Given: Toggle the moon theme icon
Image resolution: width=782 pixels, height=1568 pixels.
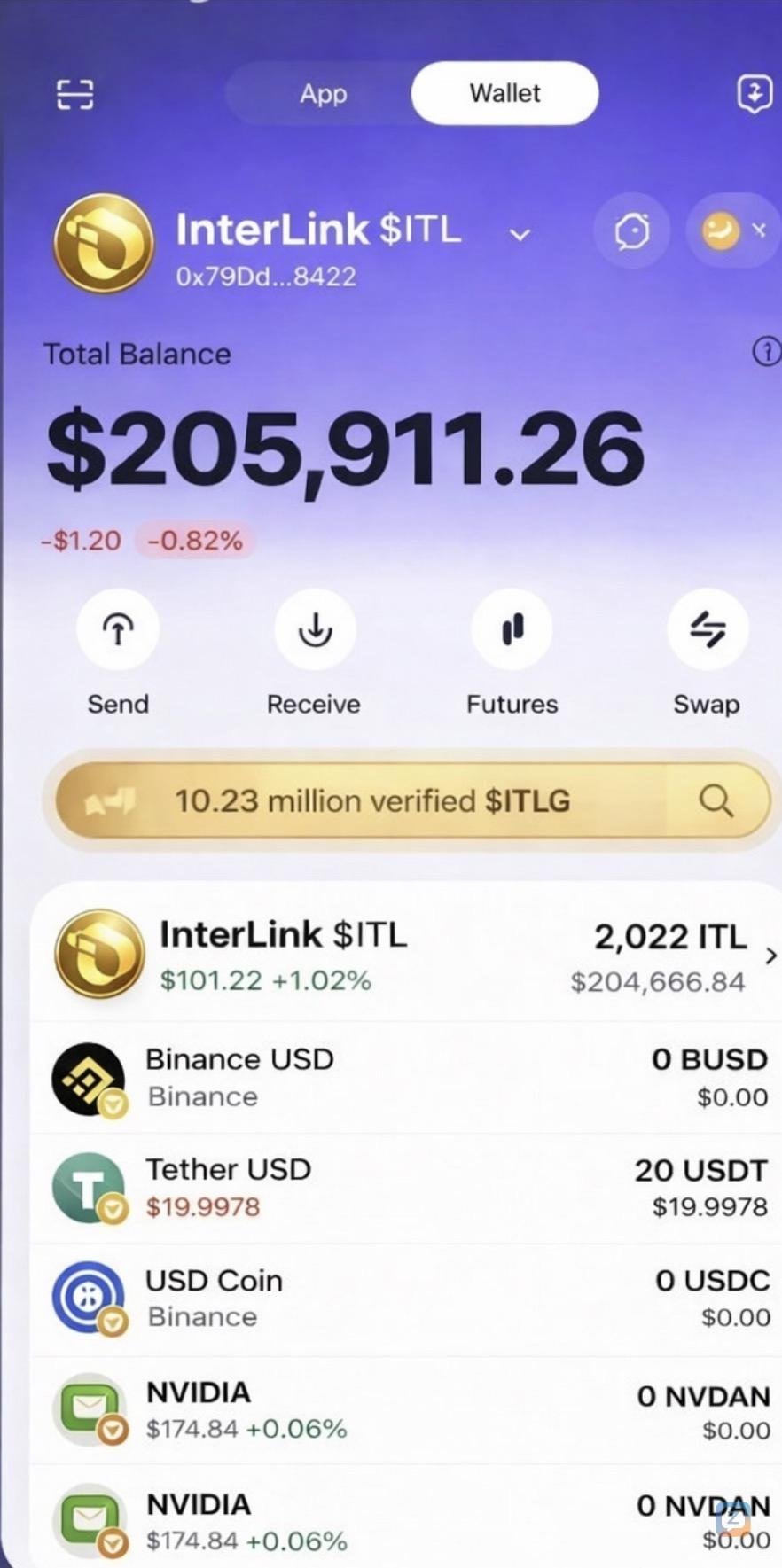Looking at the screenshot, I should click(x=722, y=231).
